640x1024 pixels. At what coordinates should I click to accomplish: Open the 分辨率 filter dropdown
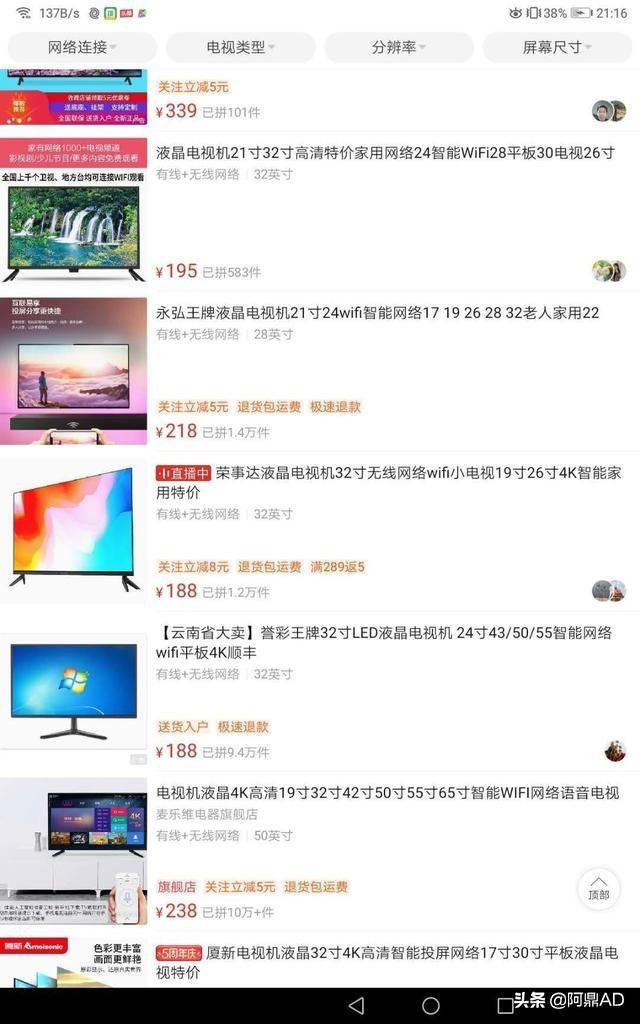[x=399, y=47]
